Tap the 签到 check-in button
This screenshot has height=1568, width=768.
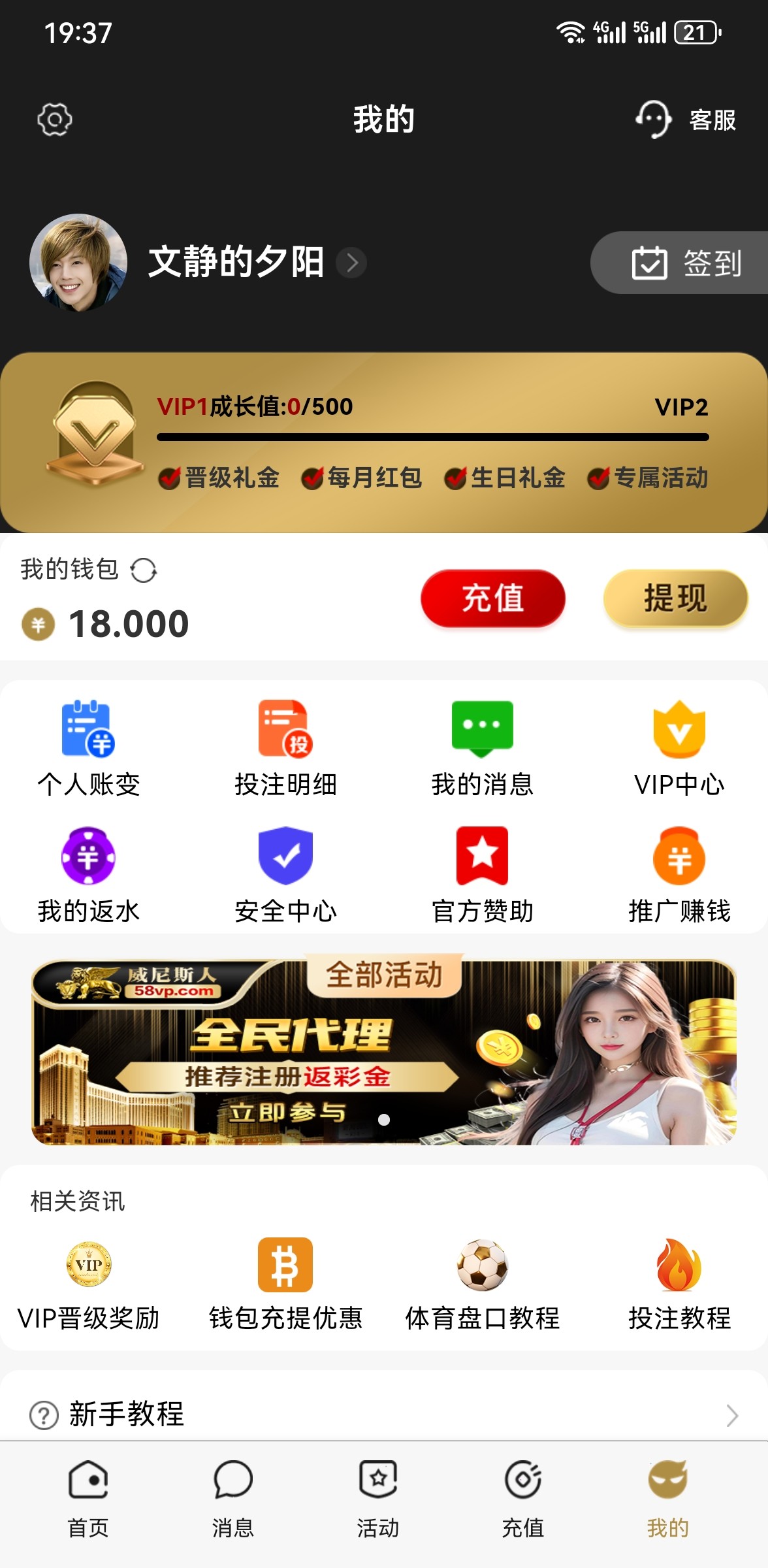pos(686,263)
